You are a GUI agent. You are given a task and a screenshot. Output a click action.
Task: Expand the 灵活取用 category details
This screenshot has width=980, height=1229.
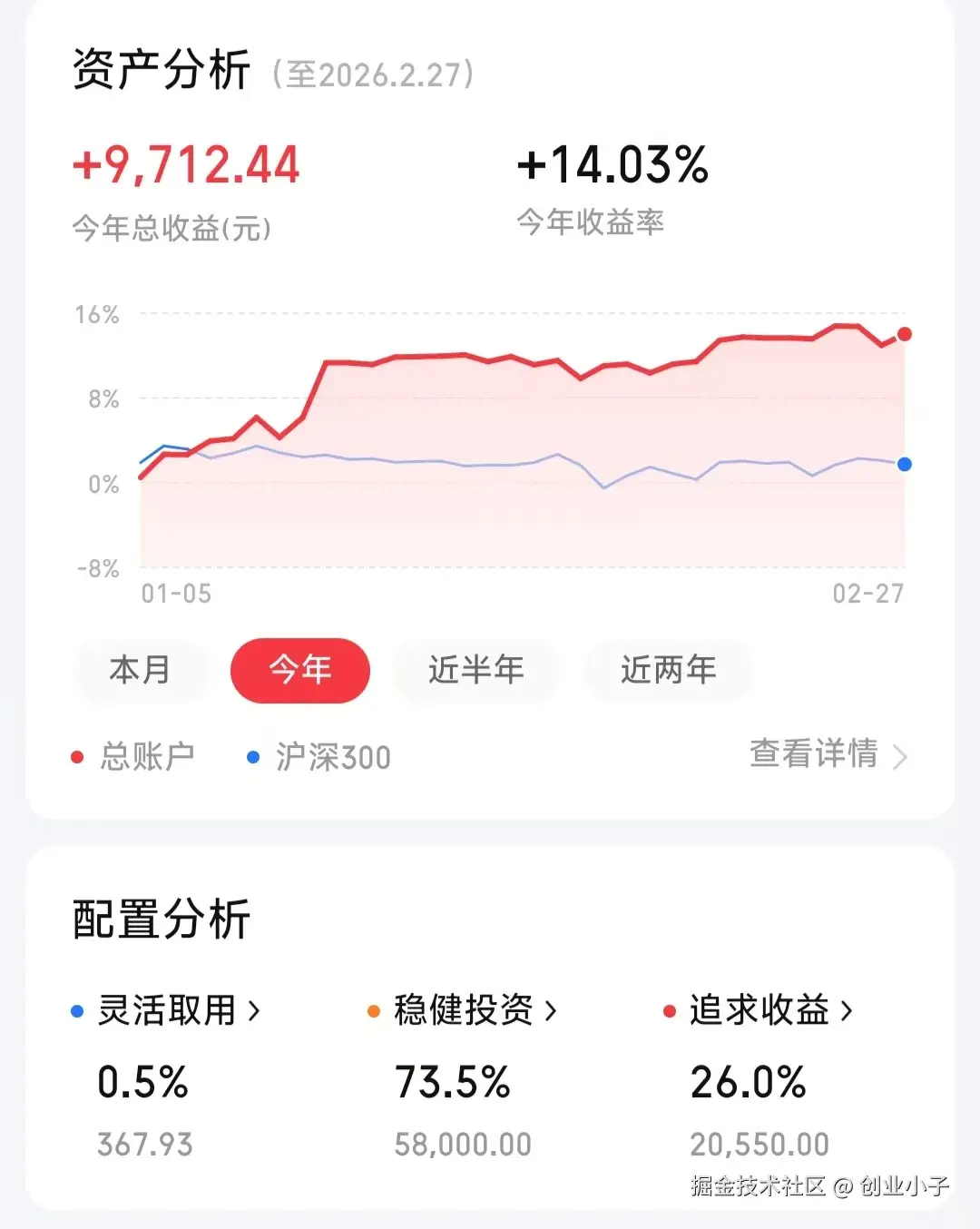(168, 1009)
